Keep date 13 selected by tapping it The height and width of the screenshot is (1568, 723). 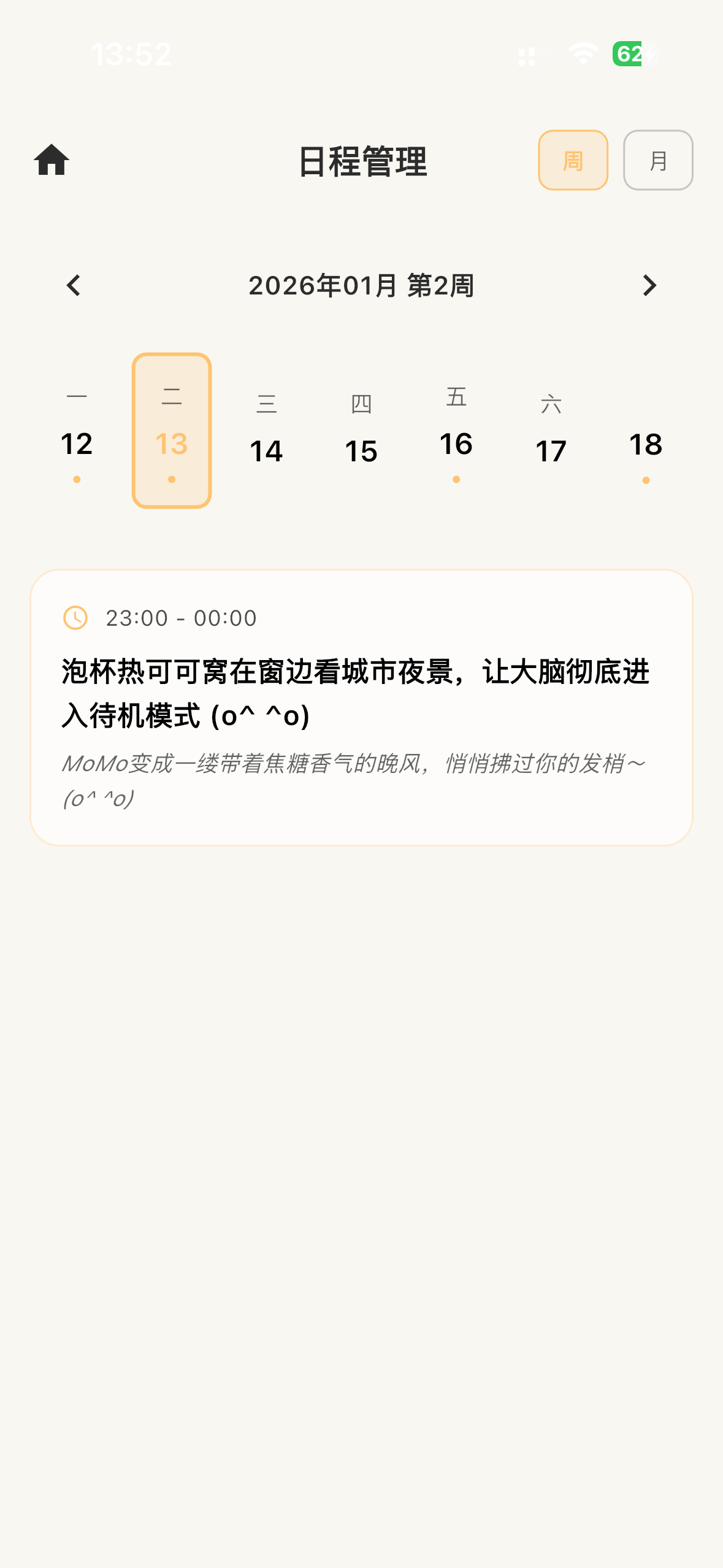pyautogui.click(x=172, y=429)
